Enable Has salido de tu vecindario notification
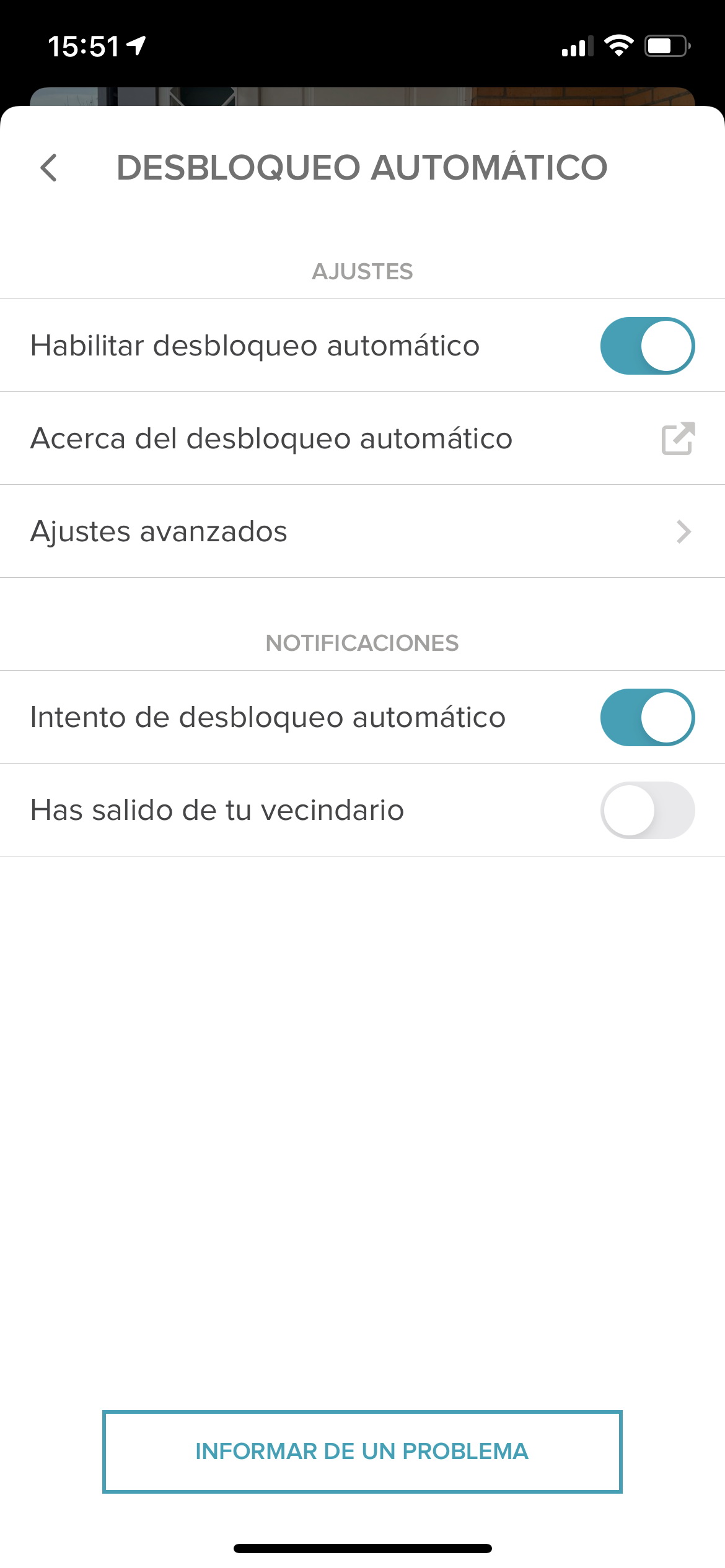The image size is (725, 1568). (647, 810)
